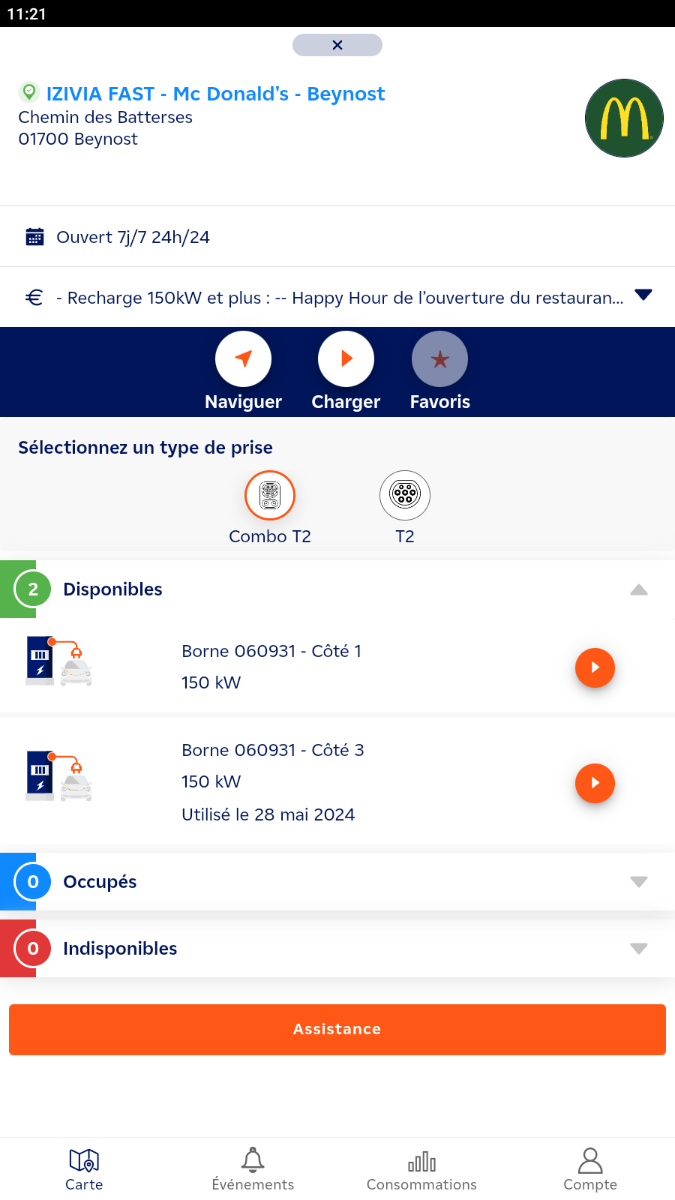This screenshot has width=675, height=1200.
Task: Expand the Indisponibles section
Action: (639, 949)
